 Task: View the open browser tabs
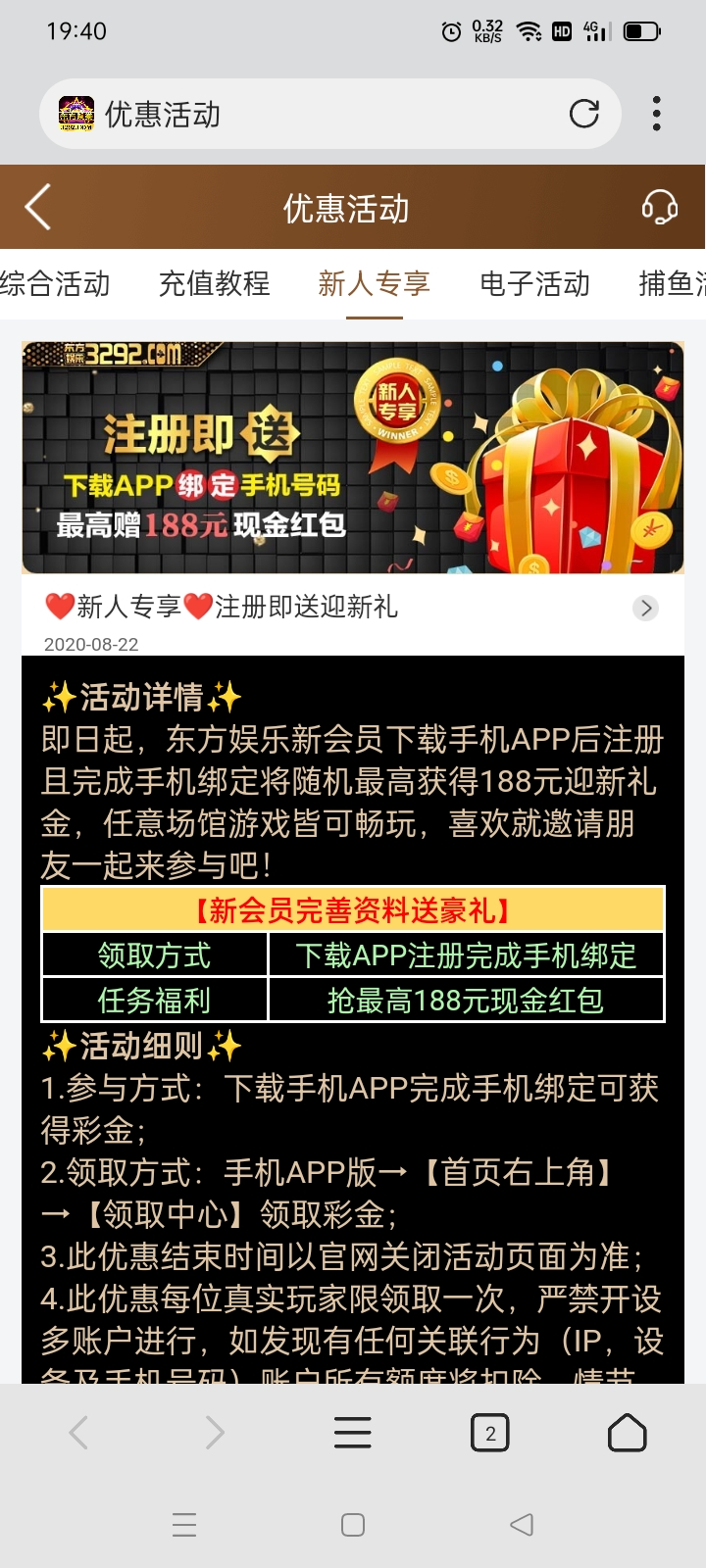coord(490,1433)
